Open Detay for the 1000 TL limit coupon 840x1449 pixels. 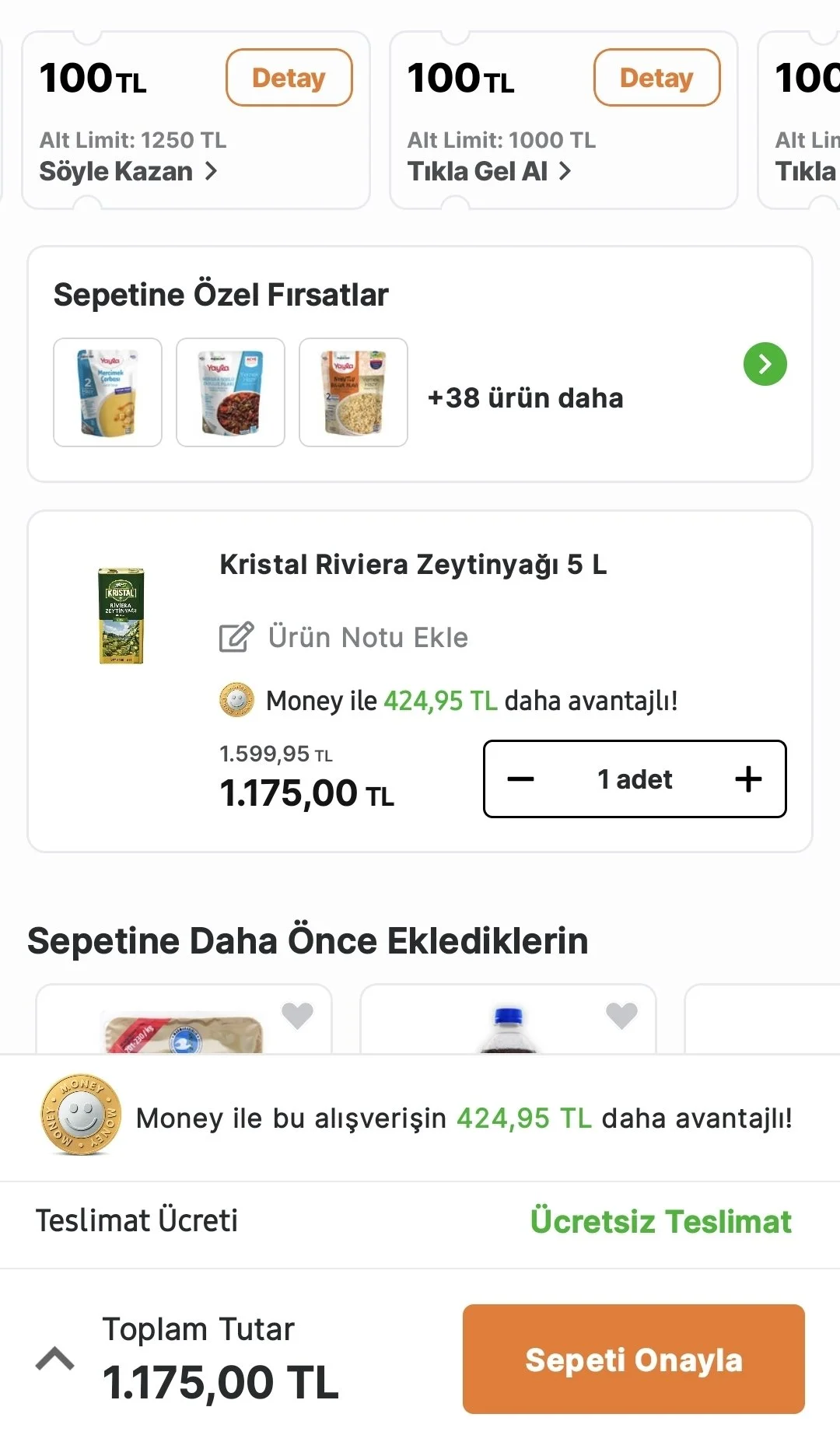point(656,78)
